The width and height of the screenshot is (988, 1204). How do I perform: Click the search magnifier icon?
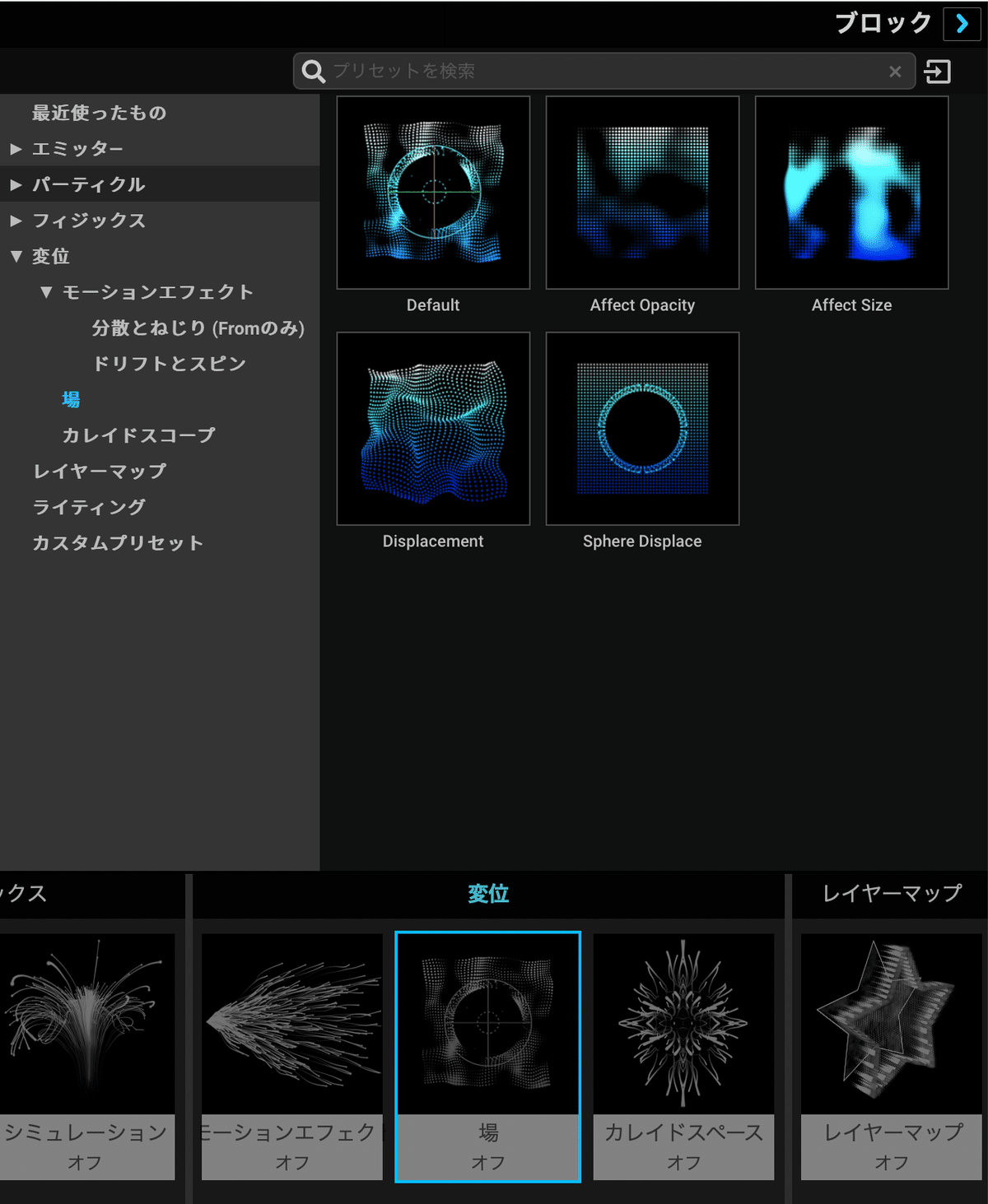pyautogui.click(x=313, y=71)
